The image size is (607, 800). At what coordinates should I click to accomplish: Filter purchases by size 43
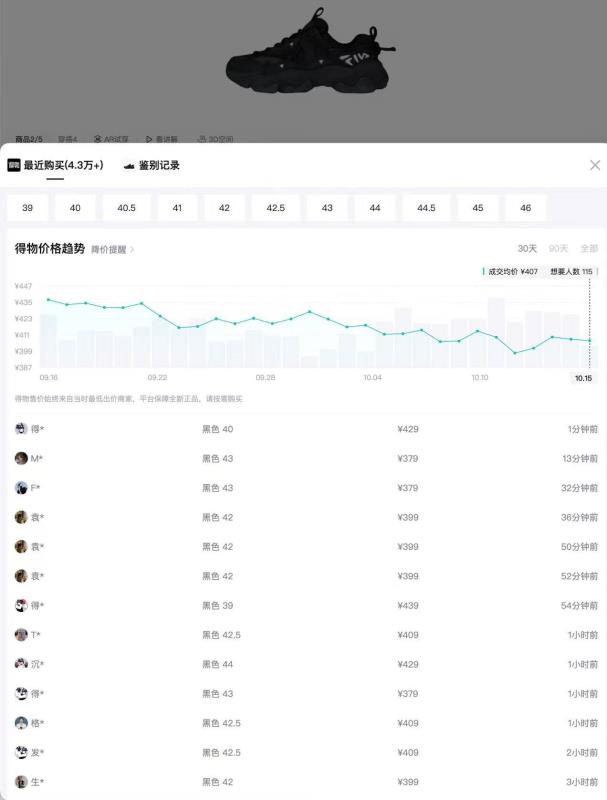coord(327,208)
